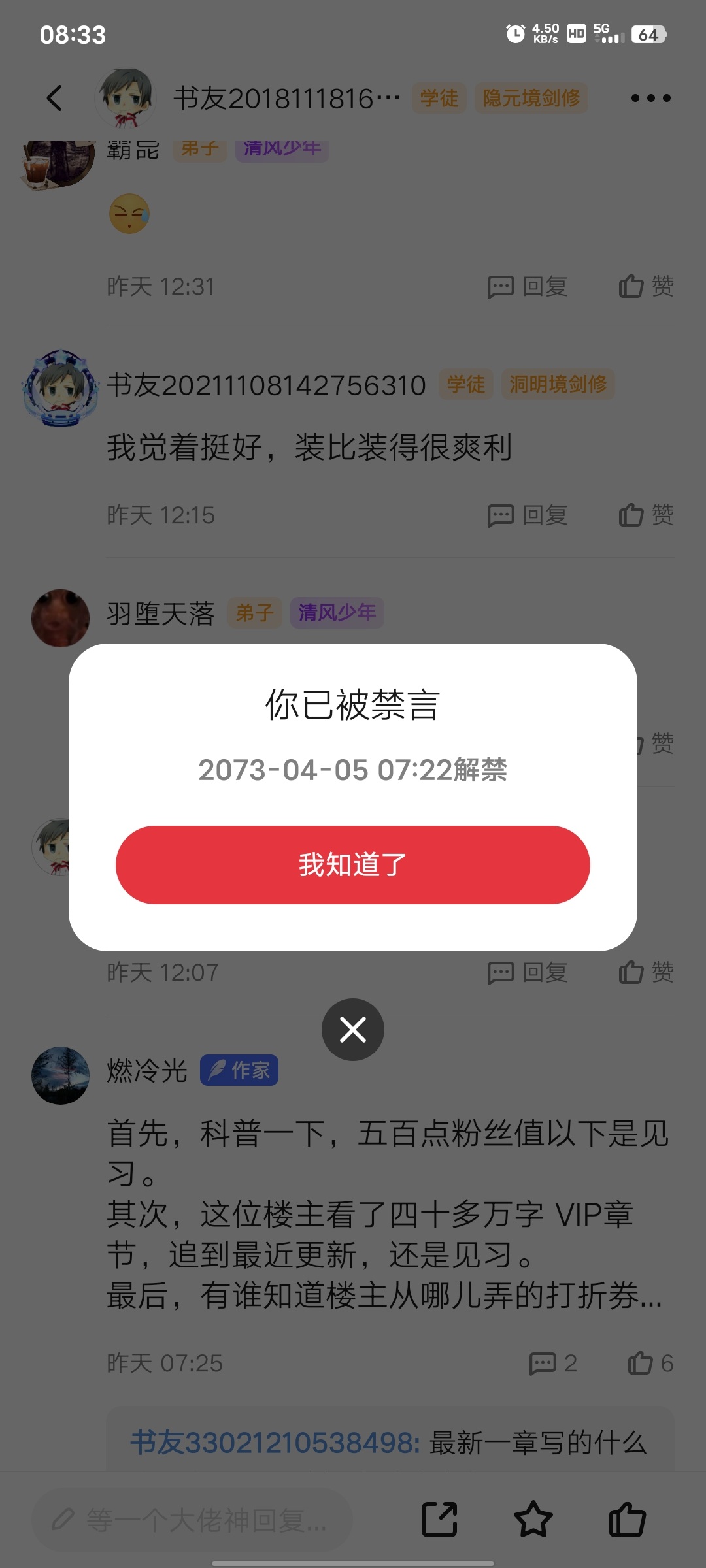This screenshot has height=1568, width=706.
Task: Like the post from the bottom bar
Action: tap(627, 1519)
